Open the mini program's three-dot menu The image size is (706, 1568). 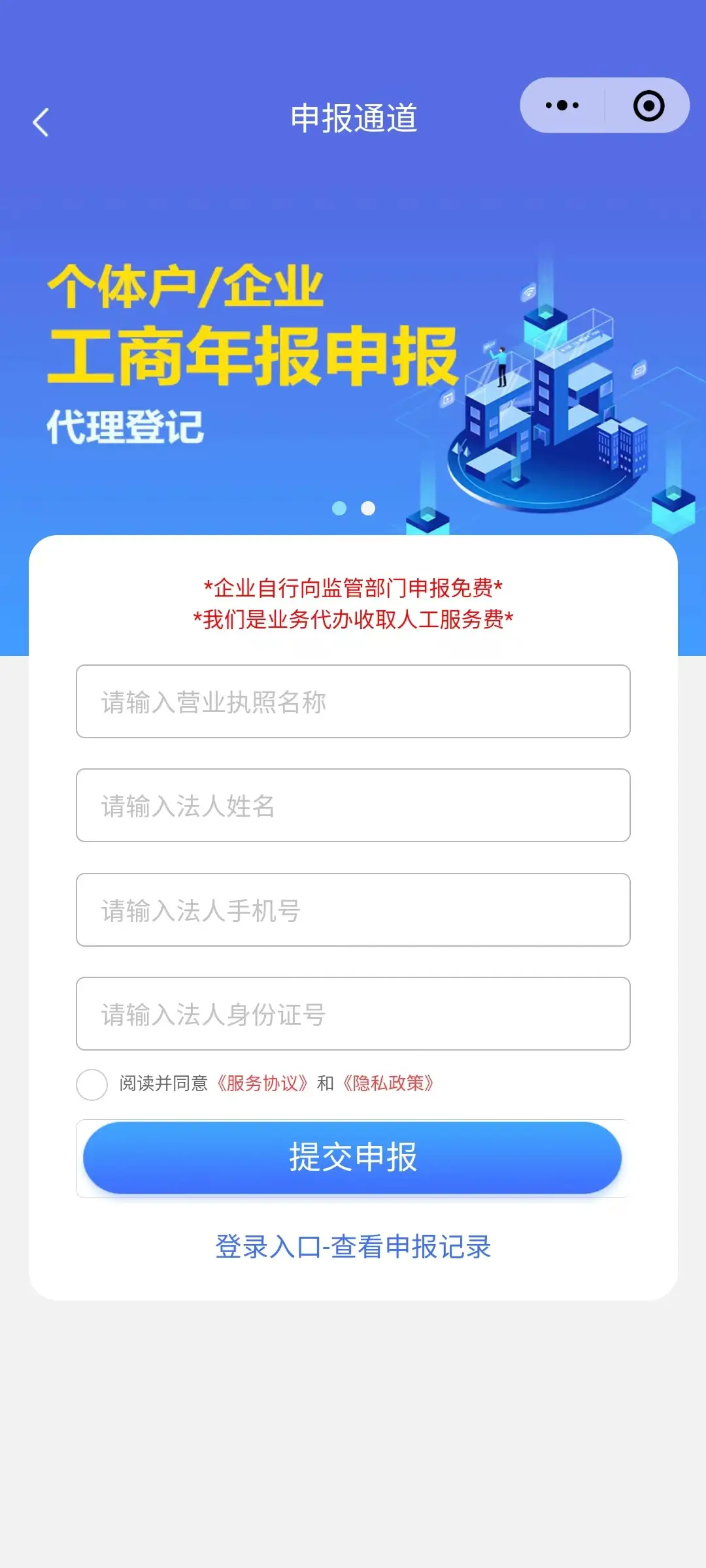pos(562,106)
